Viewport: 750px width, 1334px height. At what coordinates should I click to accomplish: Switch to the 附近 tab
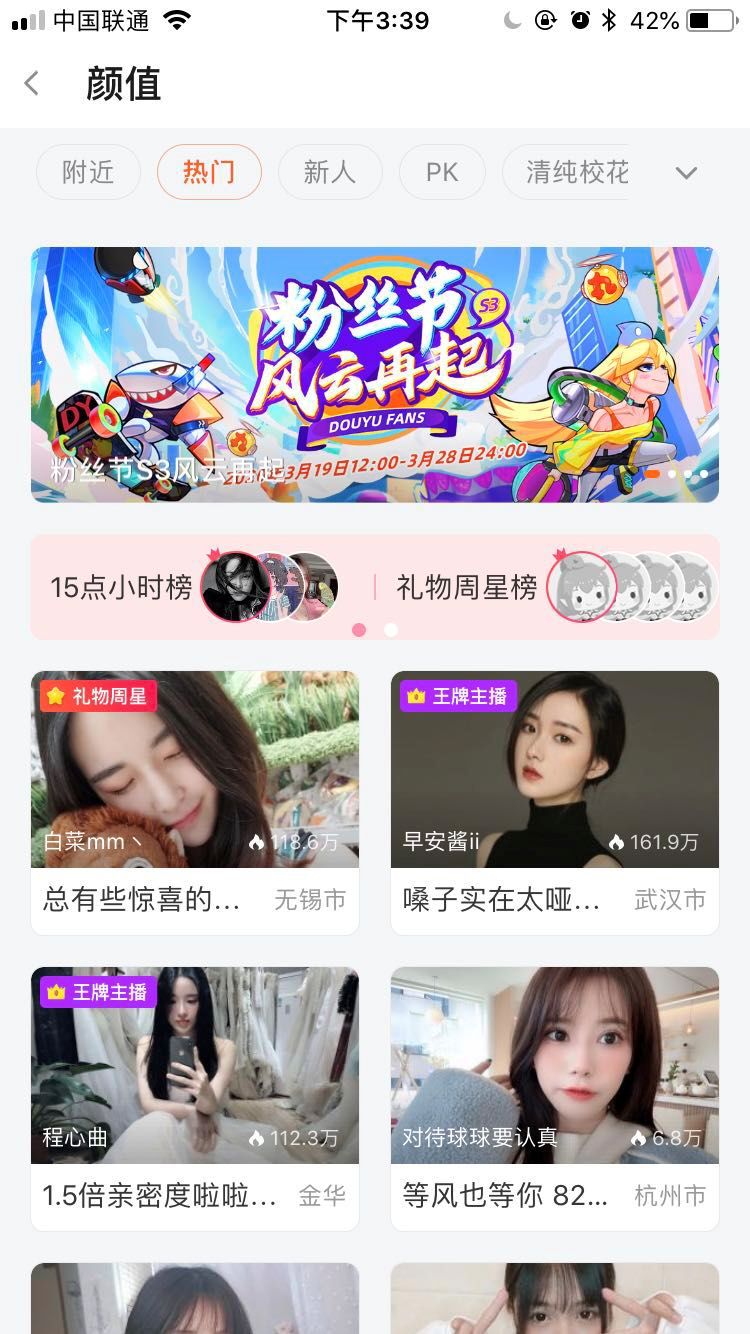click(x=88, y=172)
